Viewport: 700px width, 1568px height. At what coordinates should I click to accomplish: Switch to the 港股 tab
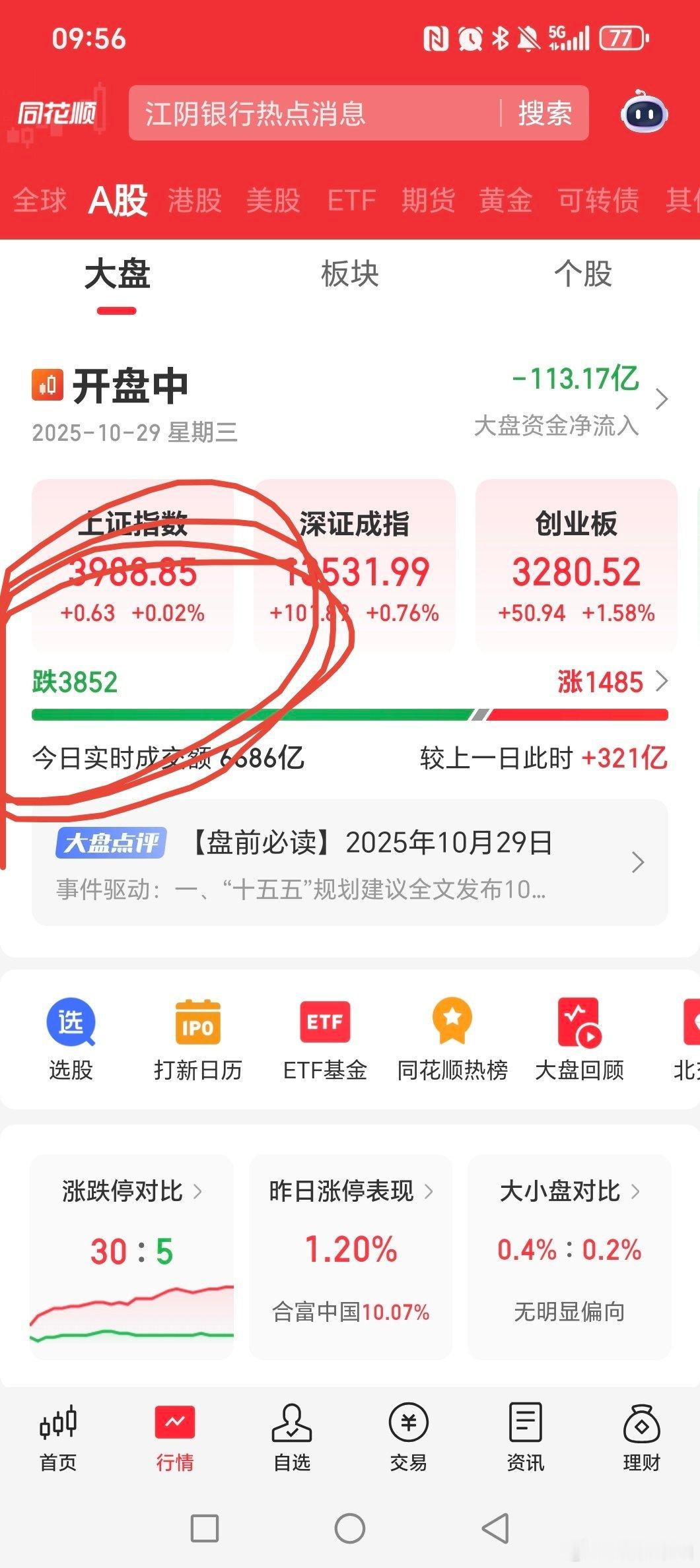[195, 200]
